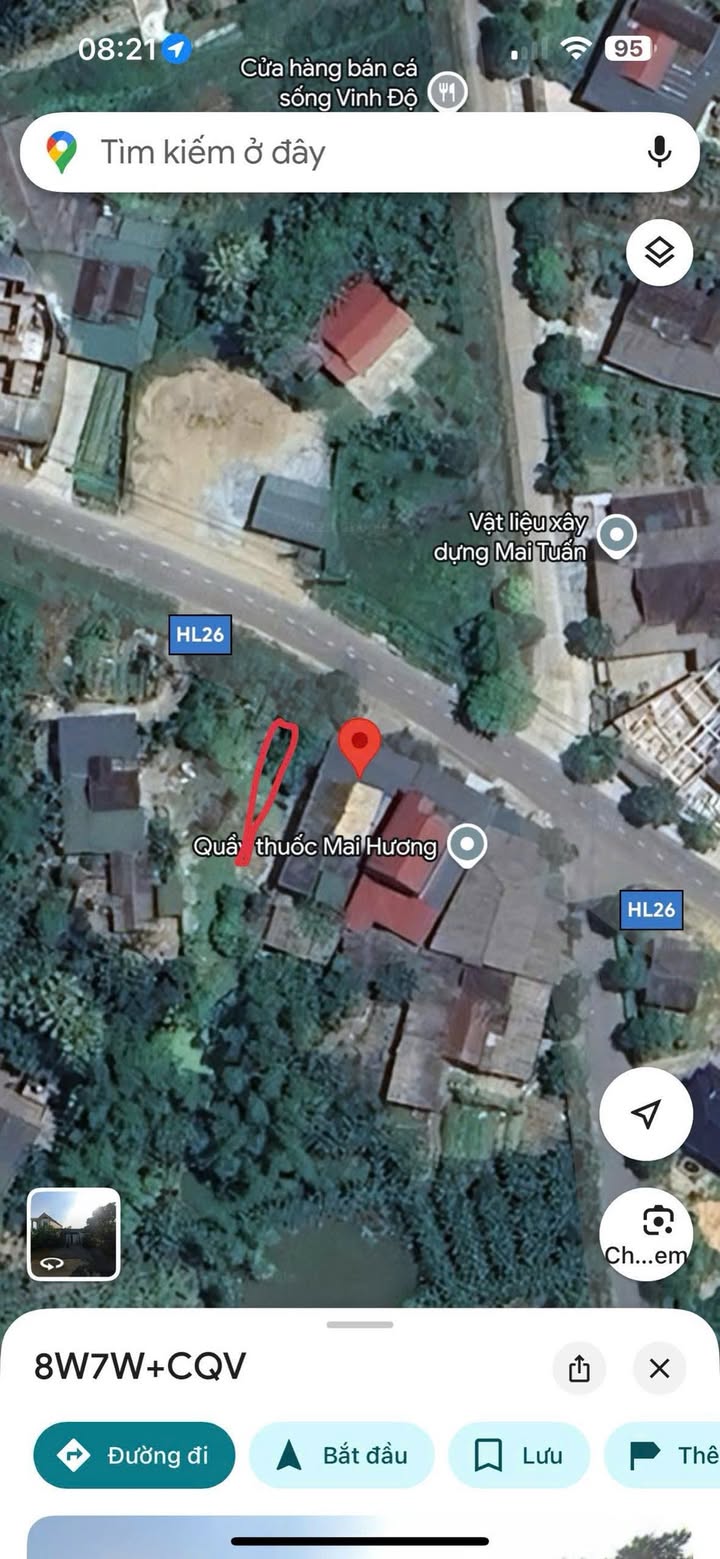Tap the "Tìm kiếm ở đây" search field
The height and width of the screenshot is (1559, 720).
[x=340, y=153]
